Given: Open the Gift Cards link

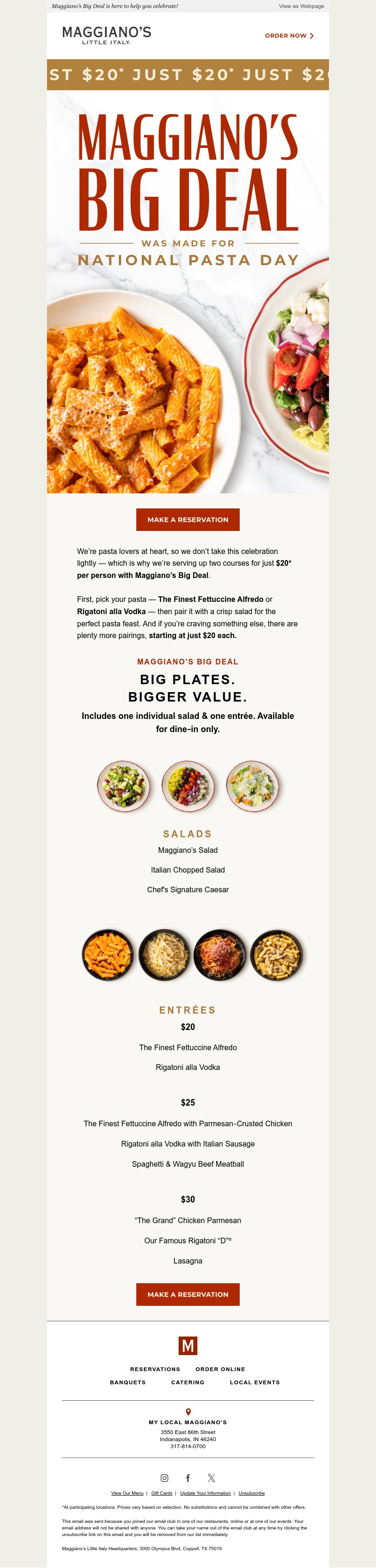Looking at the screenshot, I should click(162, 1493).
